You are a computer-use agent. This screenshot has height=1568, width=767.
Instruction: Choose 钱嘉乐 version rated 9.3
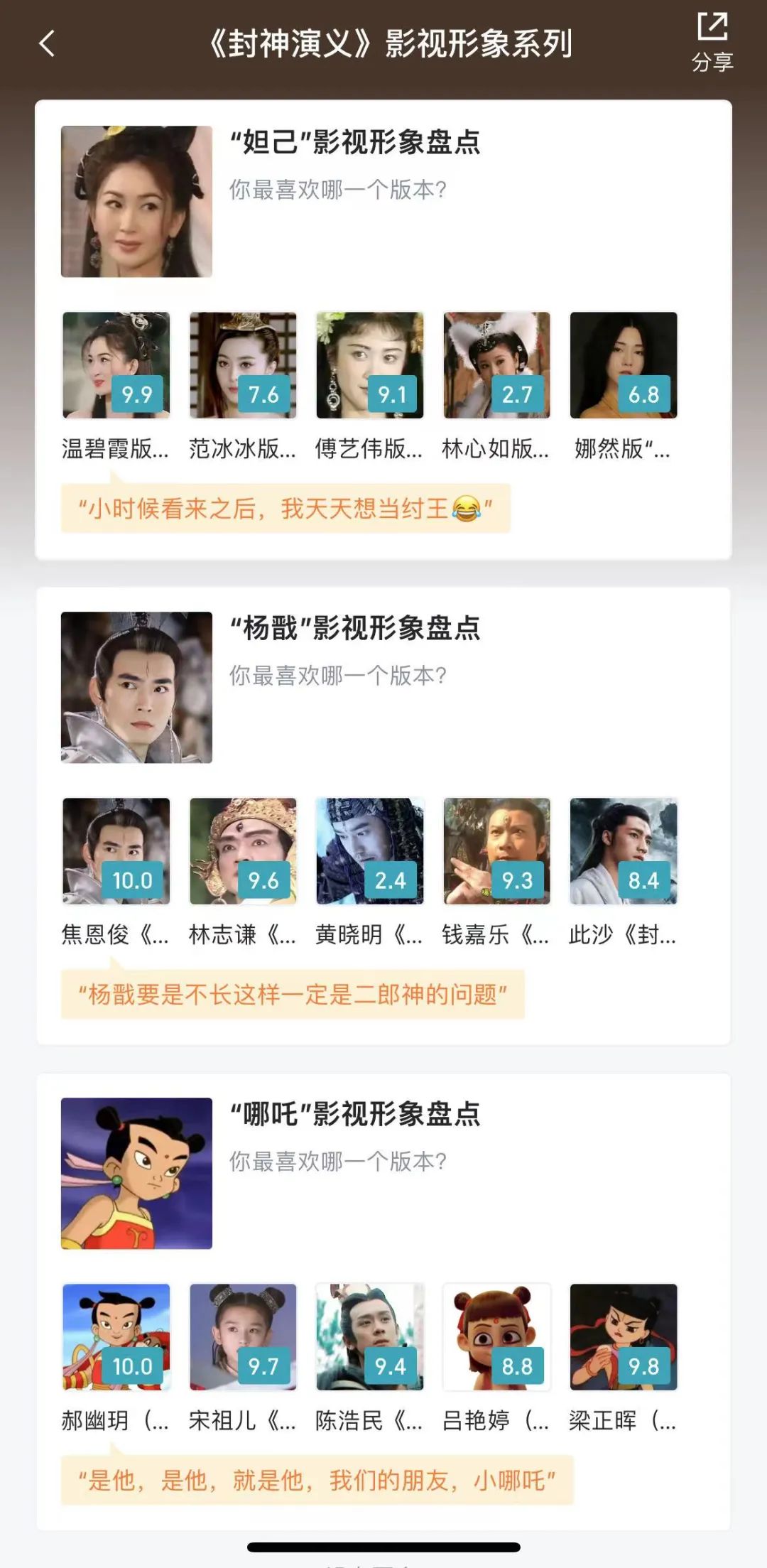point(496,851)
